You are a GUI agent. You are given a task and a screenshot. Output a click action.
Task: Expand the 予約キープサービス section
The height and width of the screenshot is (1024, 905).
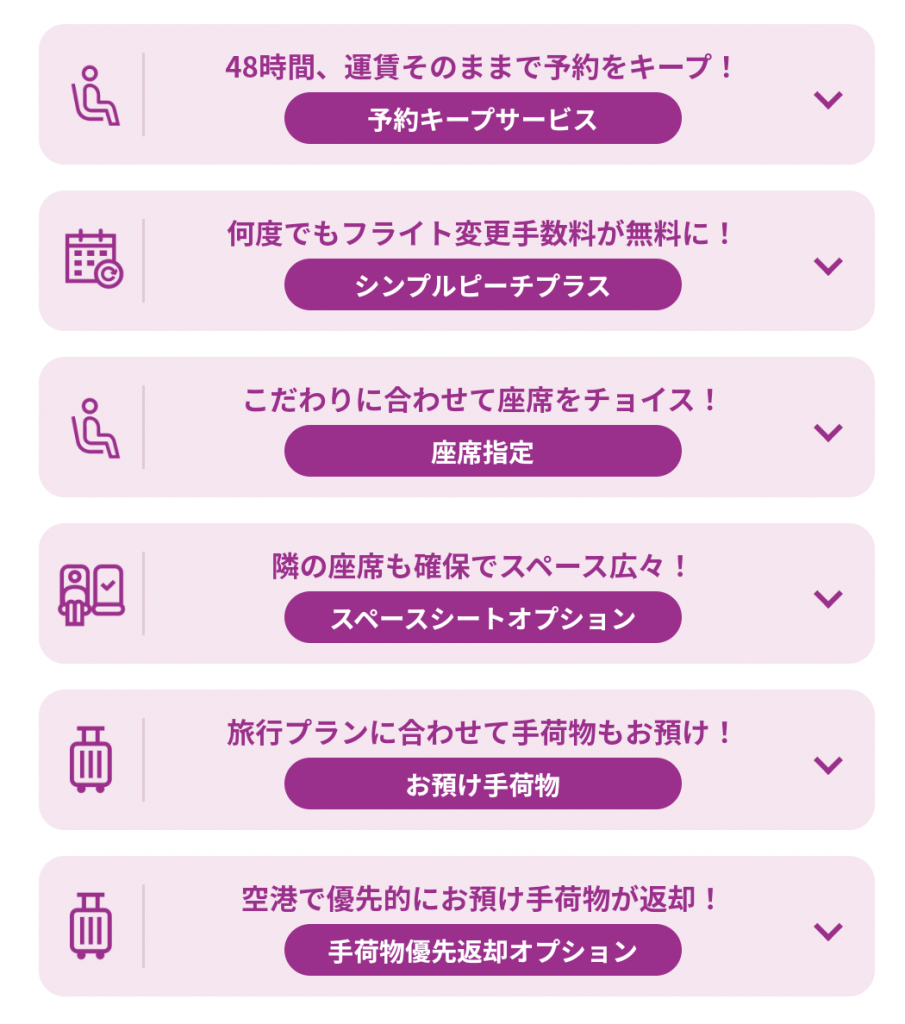[x=828, y=99]
